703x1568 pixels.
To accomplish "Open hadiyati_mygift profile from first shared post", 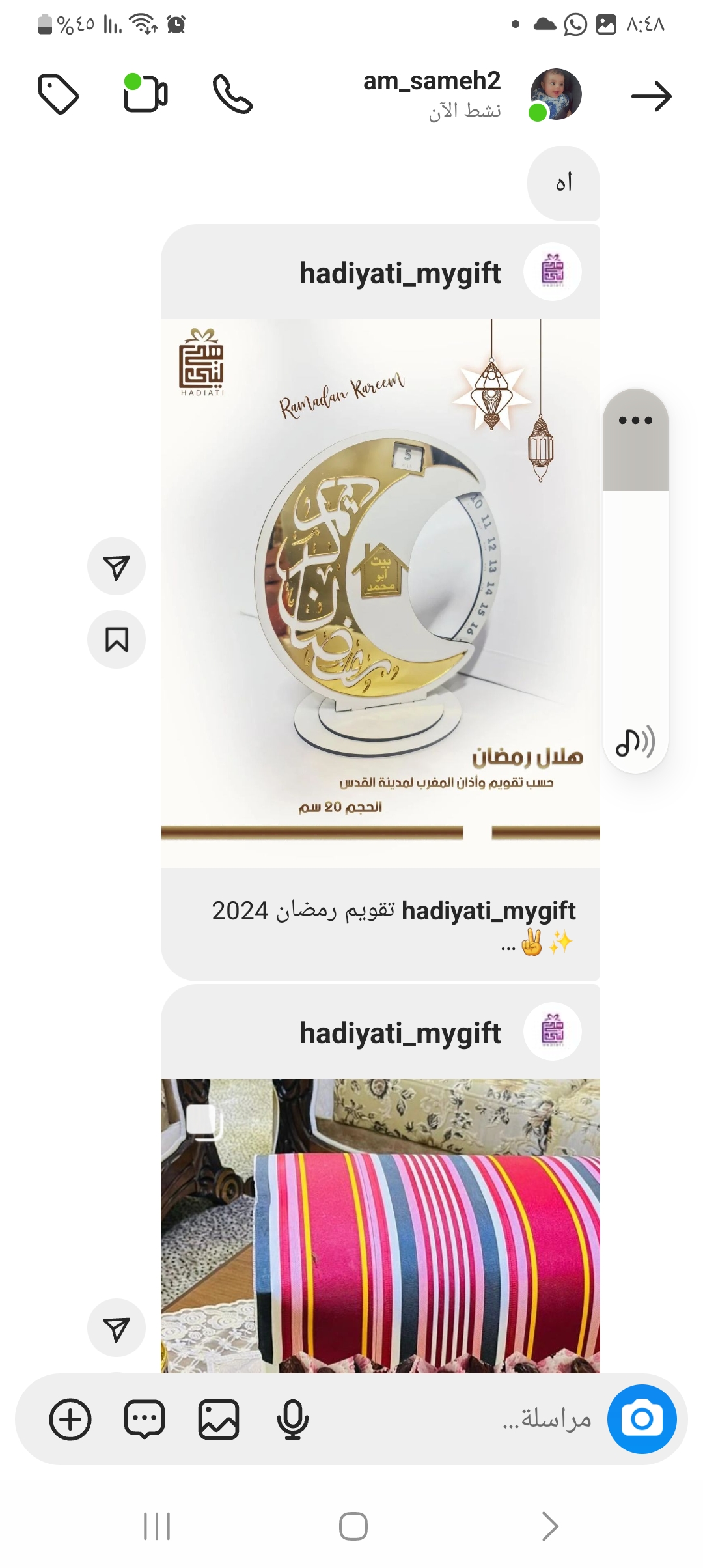I will click(x=400, y=273).
